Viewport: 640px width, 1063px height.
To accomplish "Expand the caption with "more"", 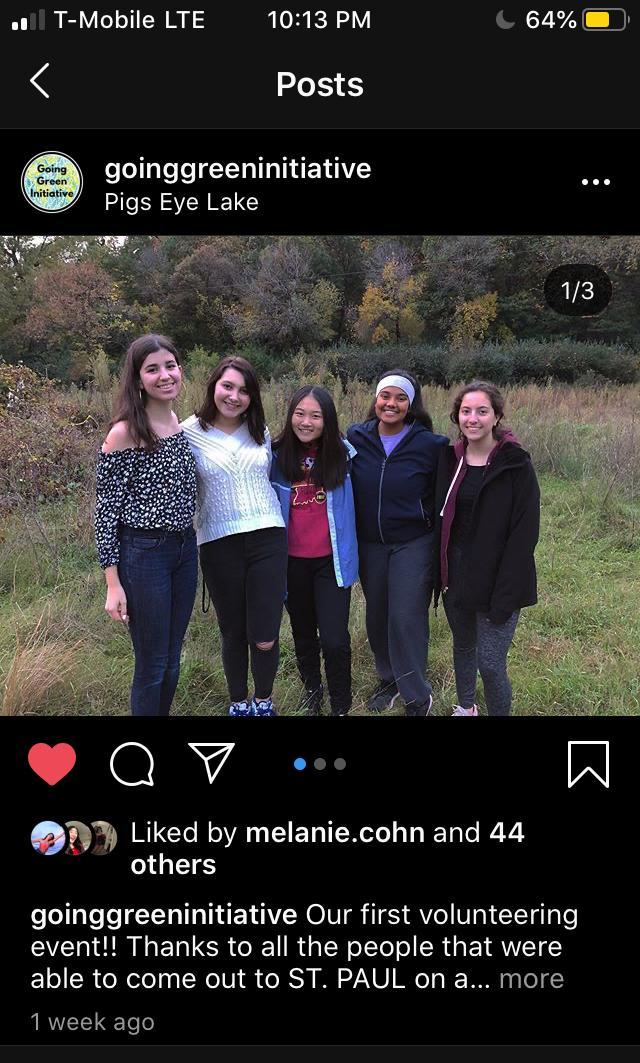I will [531, 979].
